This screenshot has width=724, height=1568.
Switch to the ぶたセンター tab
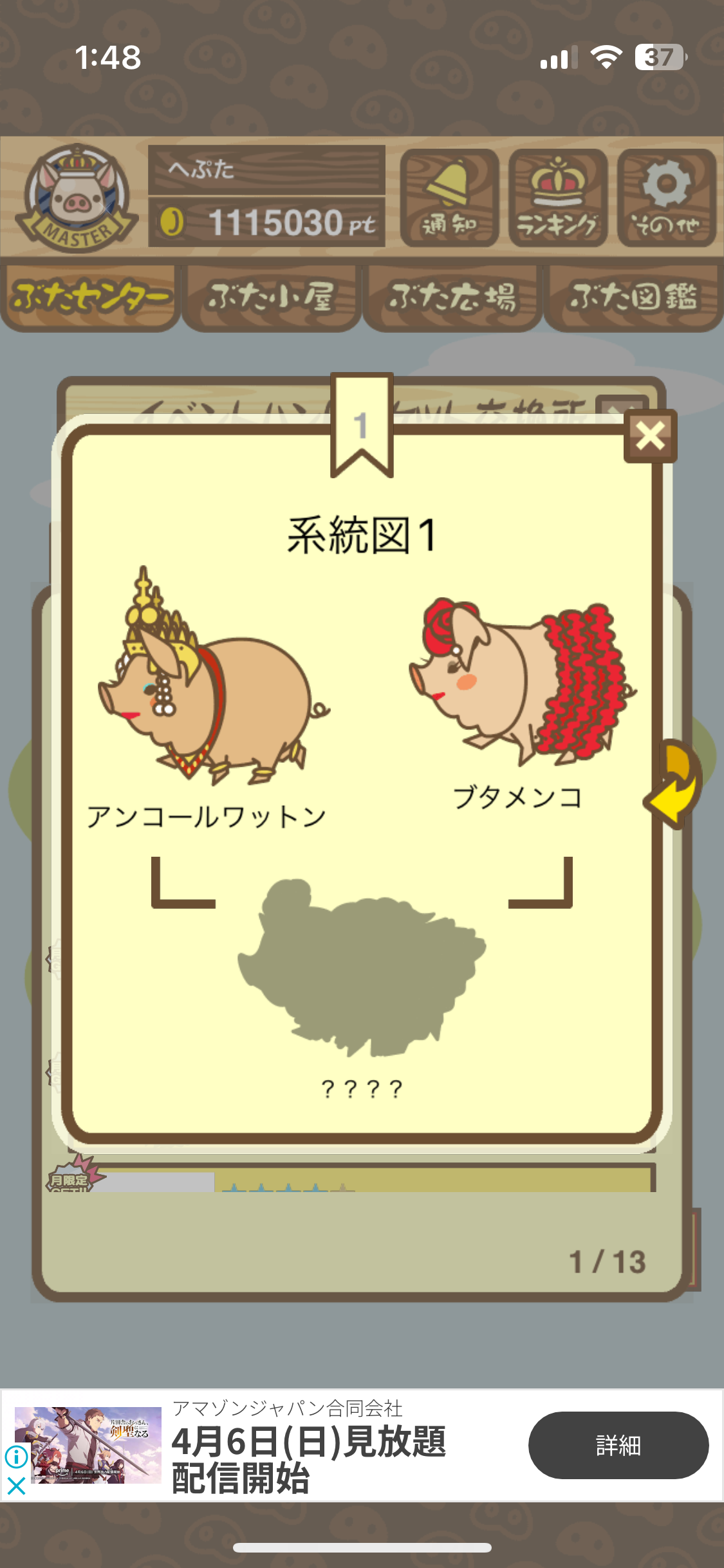90,297
